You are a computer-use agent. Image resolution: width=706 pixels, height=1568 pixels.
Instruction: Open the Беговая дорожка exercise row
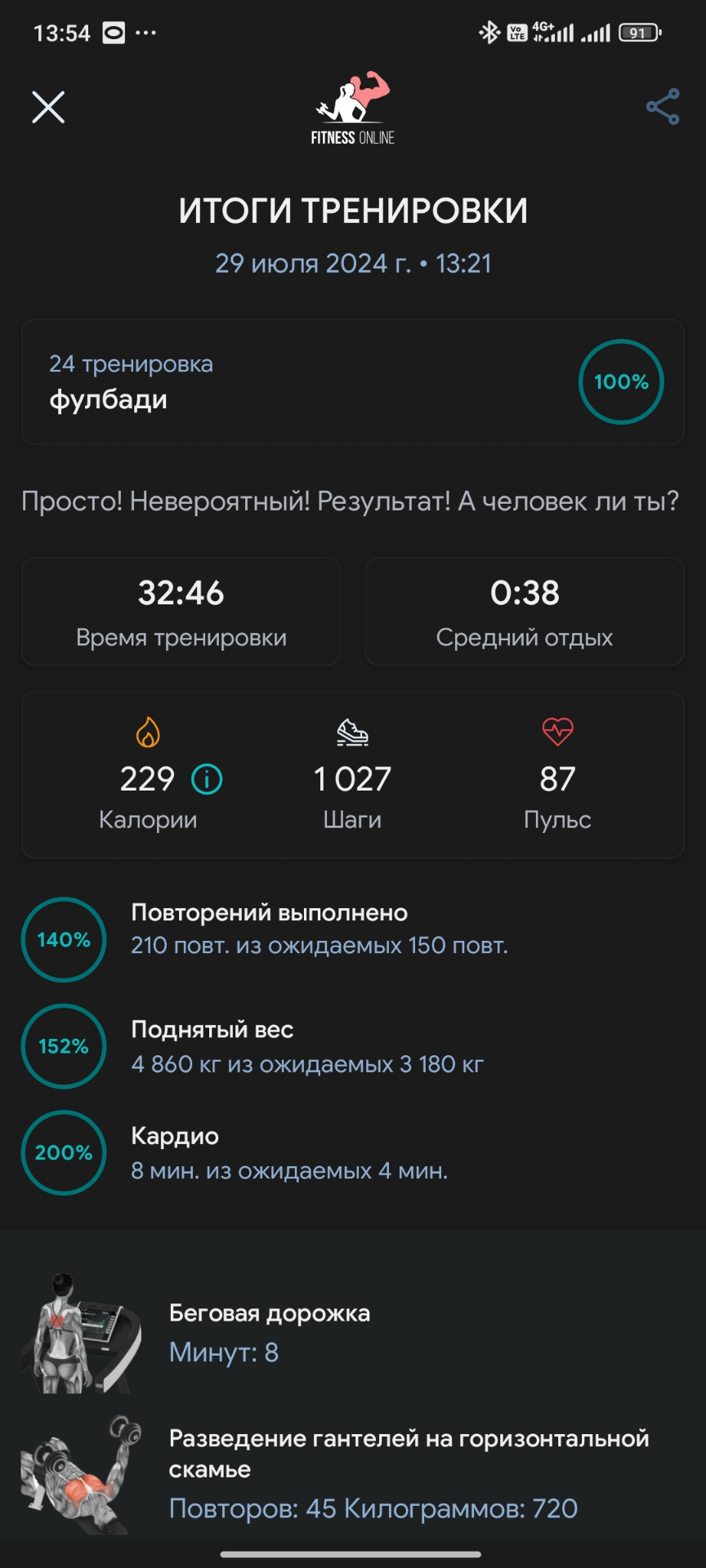tap(352, 1333)
